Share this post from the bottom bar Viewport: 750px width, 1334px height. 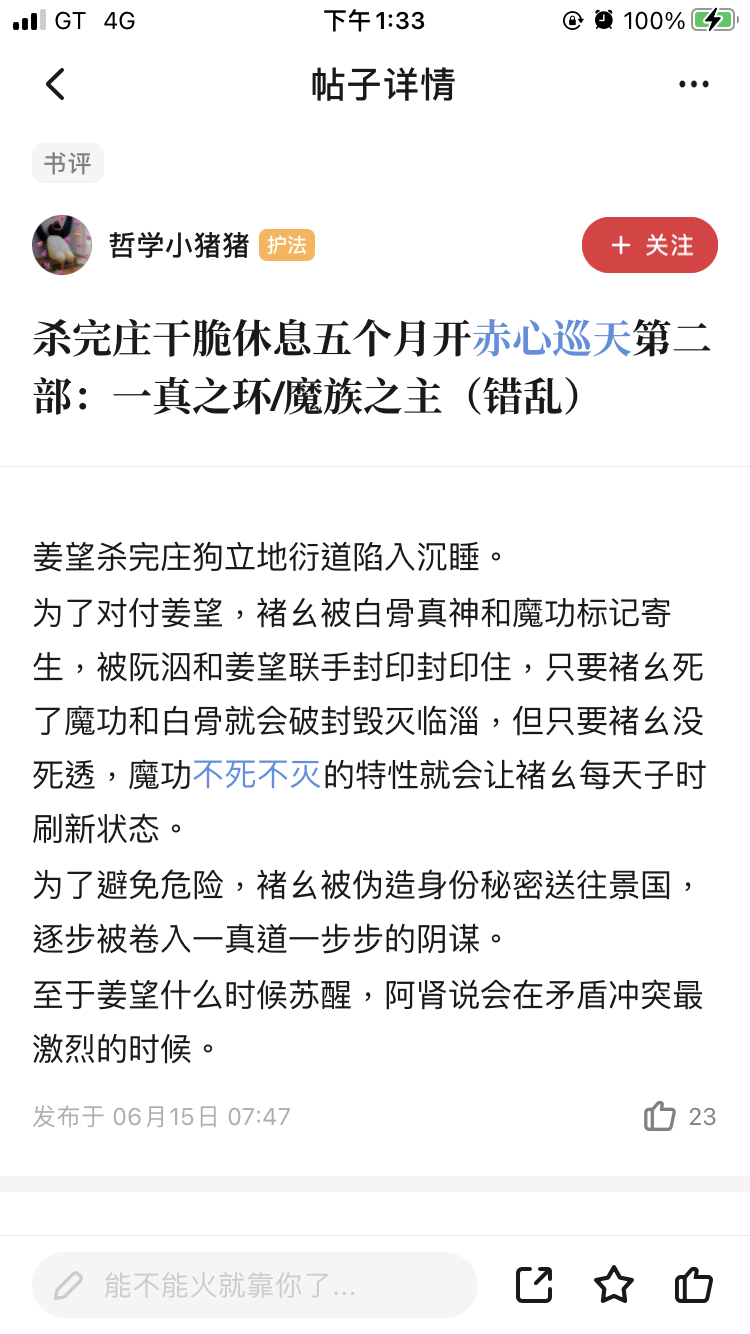[534, 1285]
